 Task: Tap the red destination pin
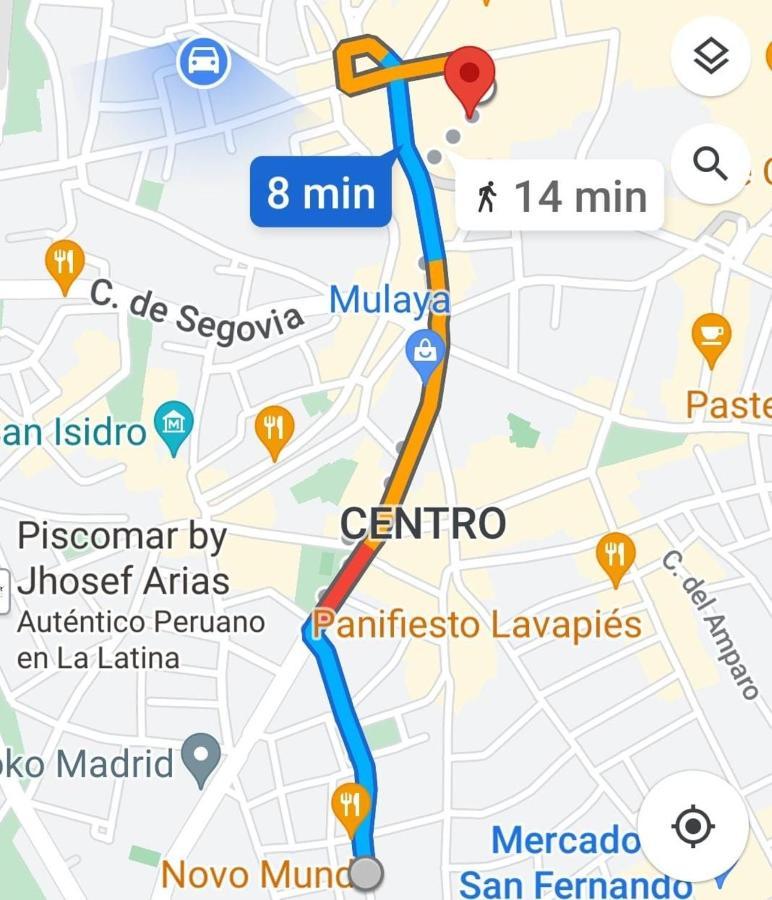coord(468,78)
